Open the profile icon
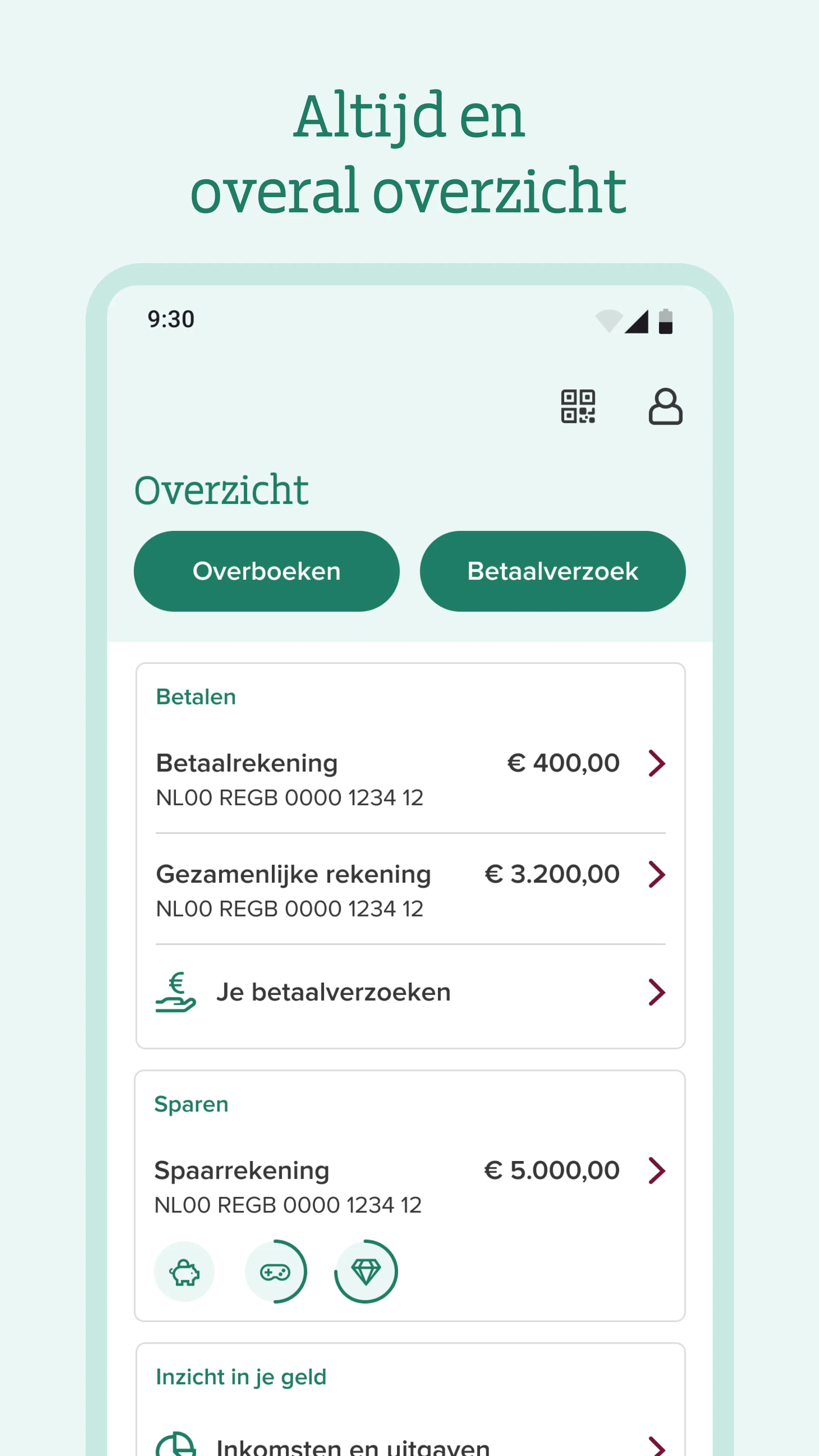Image resolution: width=819 pixels, height=1456 pixels. [665, 407]
